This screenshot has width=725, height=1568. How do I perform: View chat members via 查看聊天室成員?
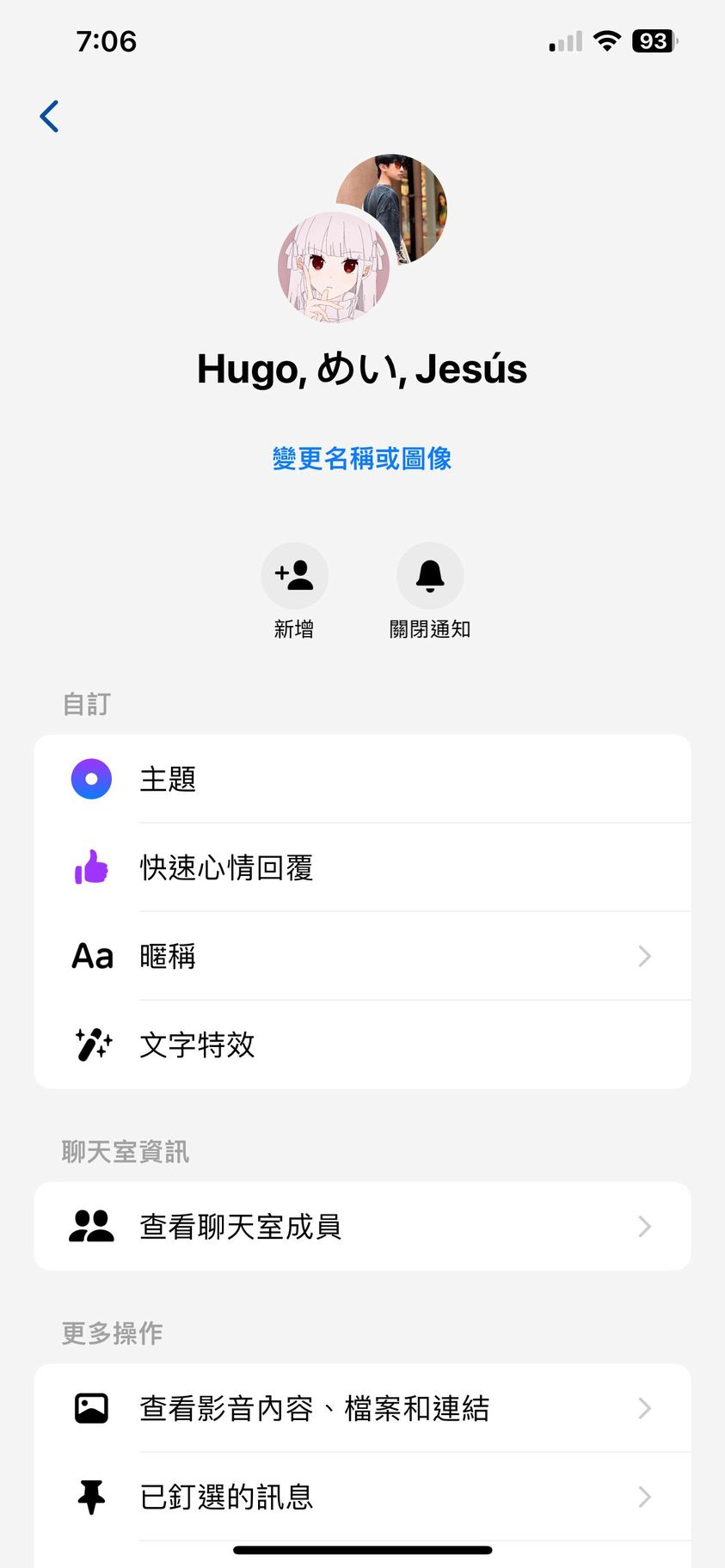[362, 1227]
